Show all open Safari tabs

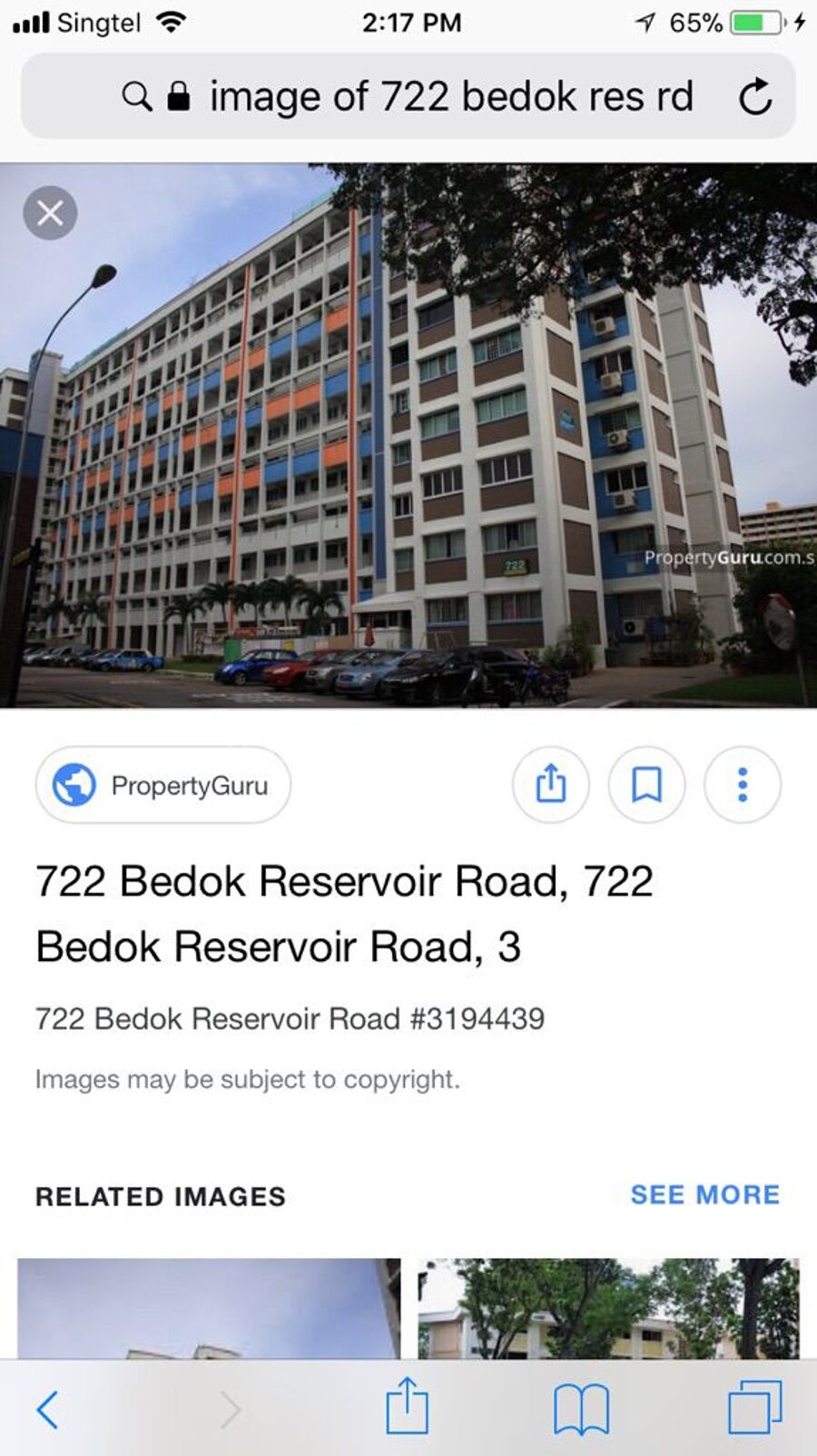754,1407
